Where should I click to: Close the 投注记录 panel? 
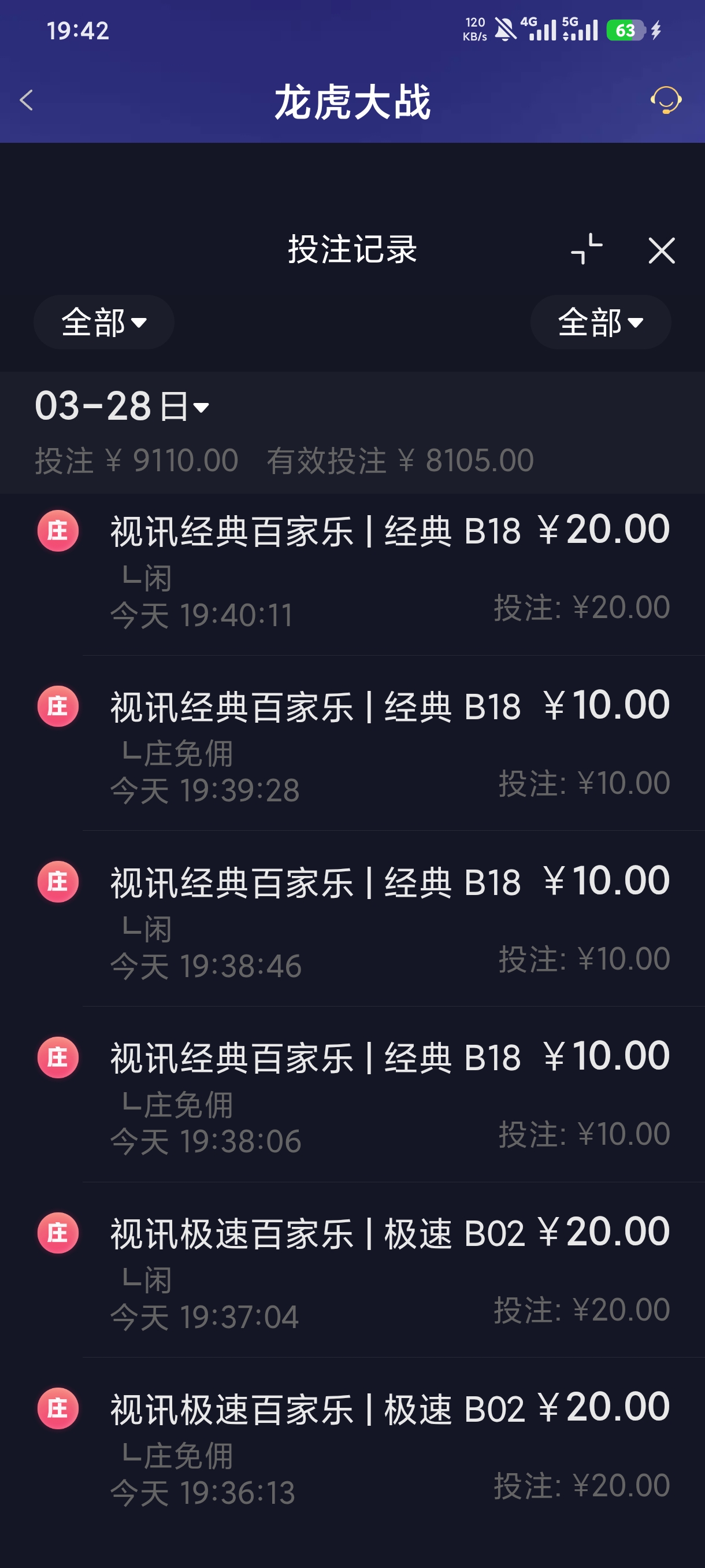(x=663, y=250)
